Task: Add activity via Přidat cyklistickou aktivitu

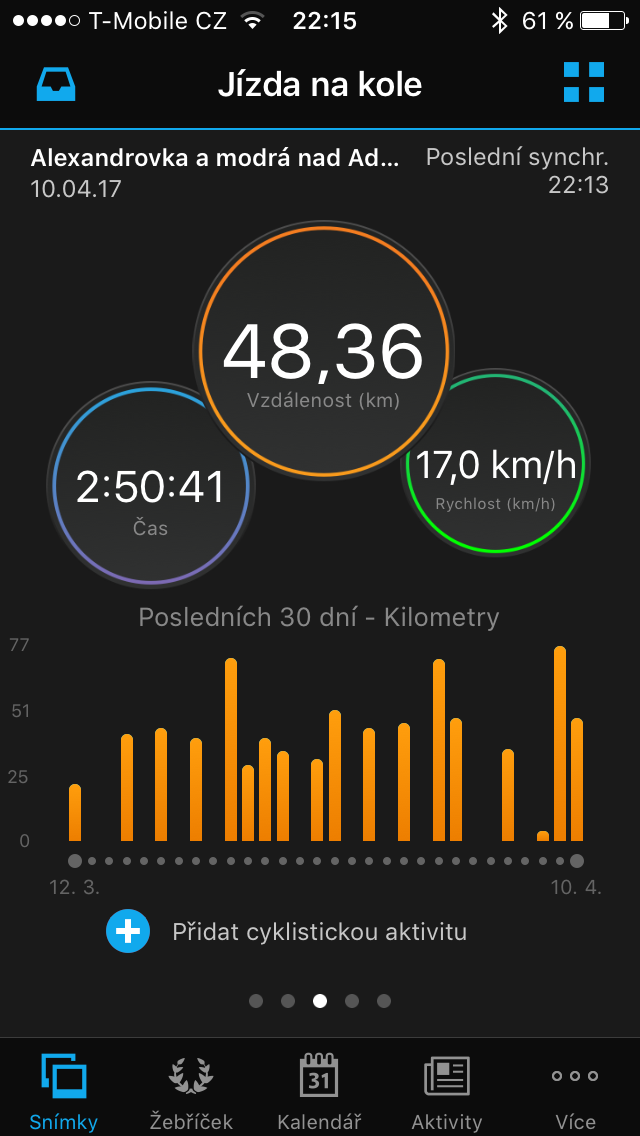Action: 287,932
